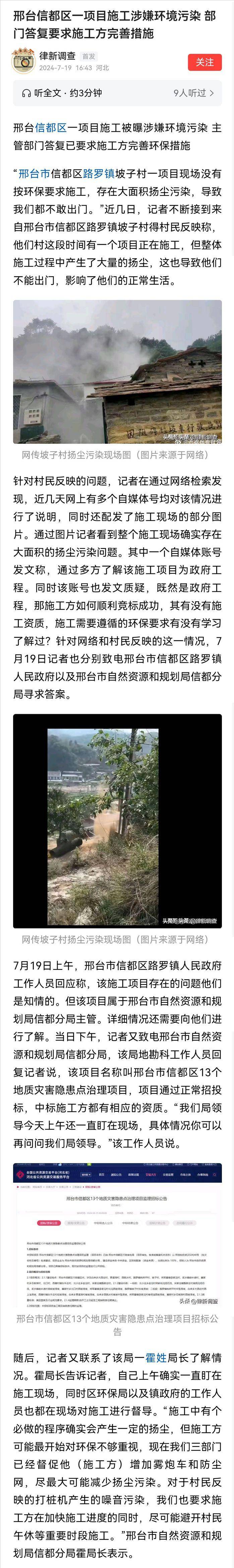Open the 信都区 keyword link

click(x=50, y=128)
